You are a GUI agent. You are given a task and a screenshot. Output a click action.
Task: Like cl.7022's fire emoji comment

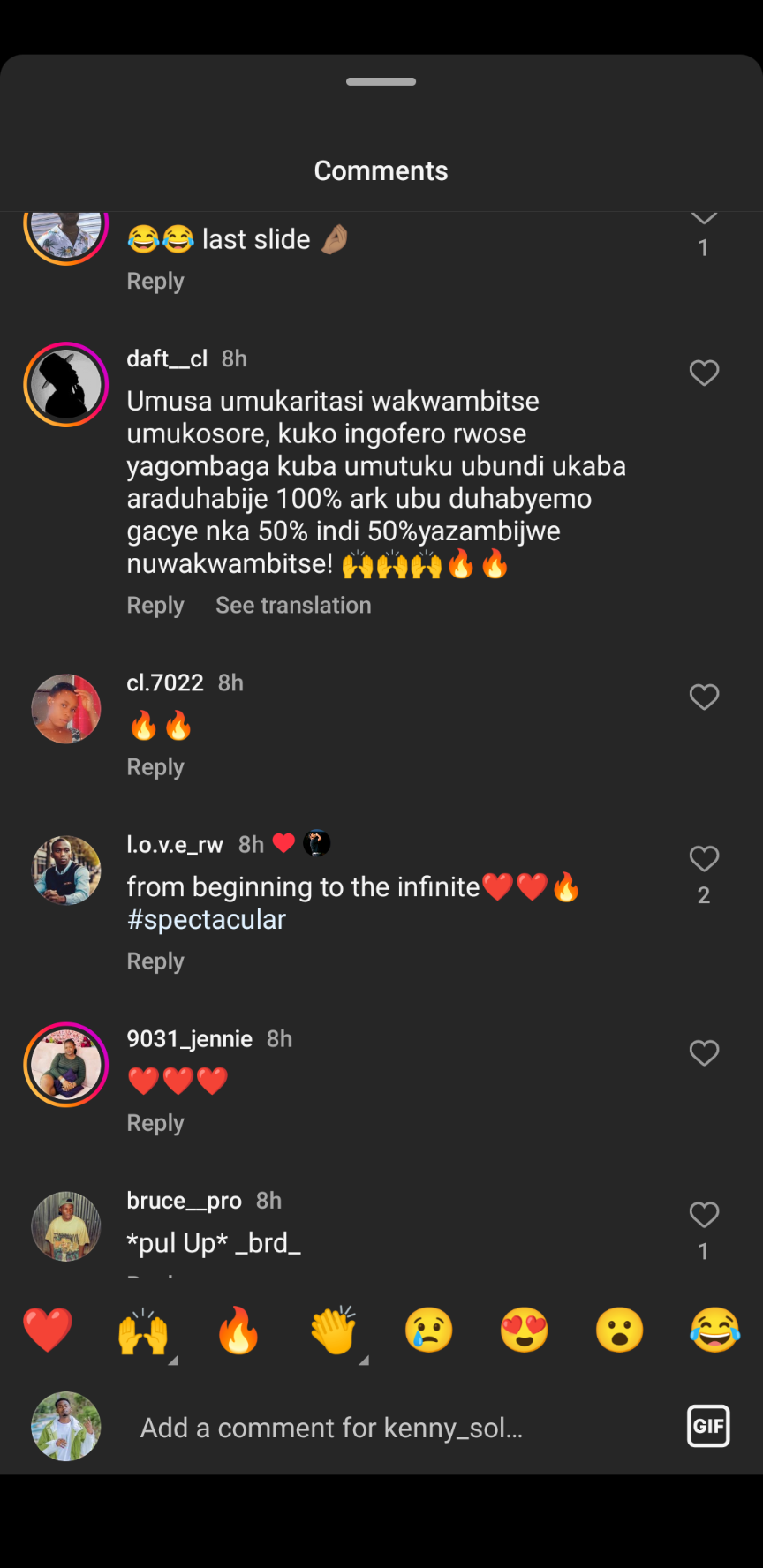tap(704, 697)
